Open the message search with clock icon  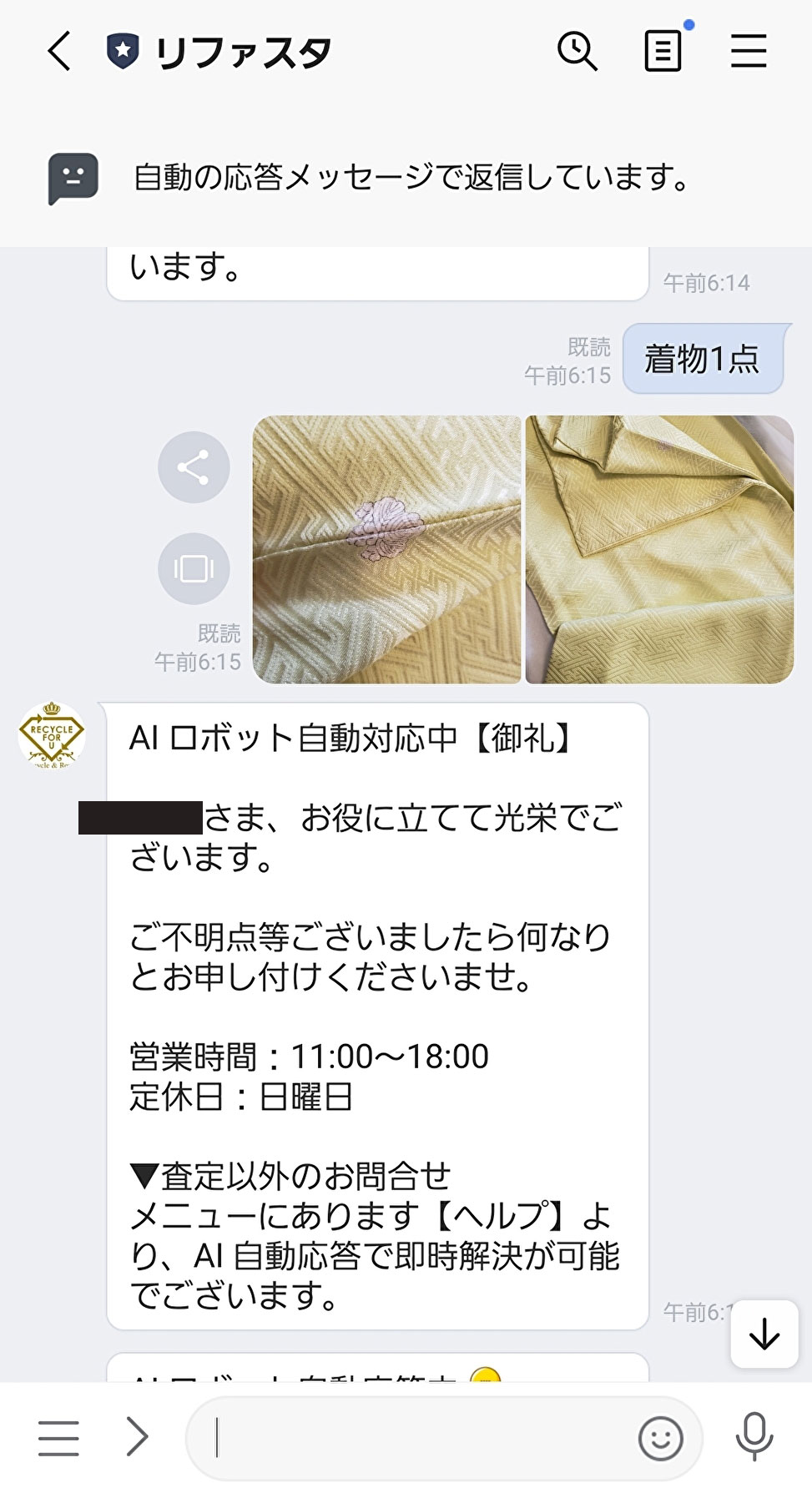(x=577, y=51)
